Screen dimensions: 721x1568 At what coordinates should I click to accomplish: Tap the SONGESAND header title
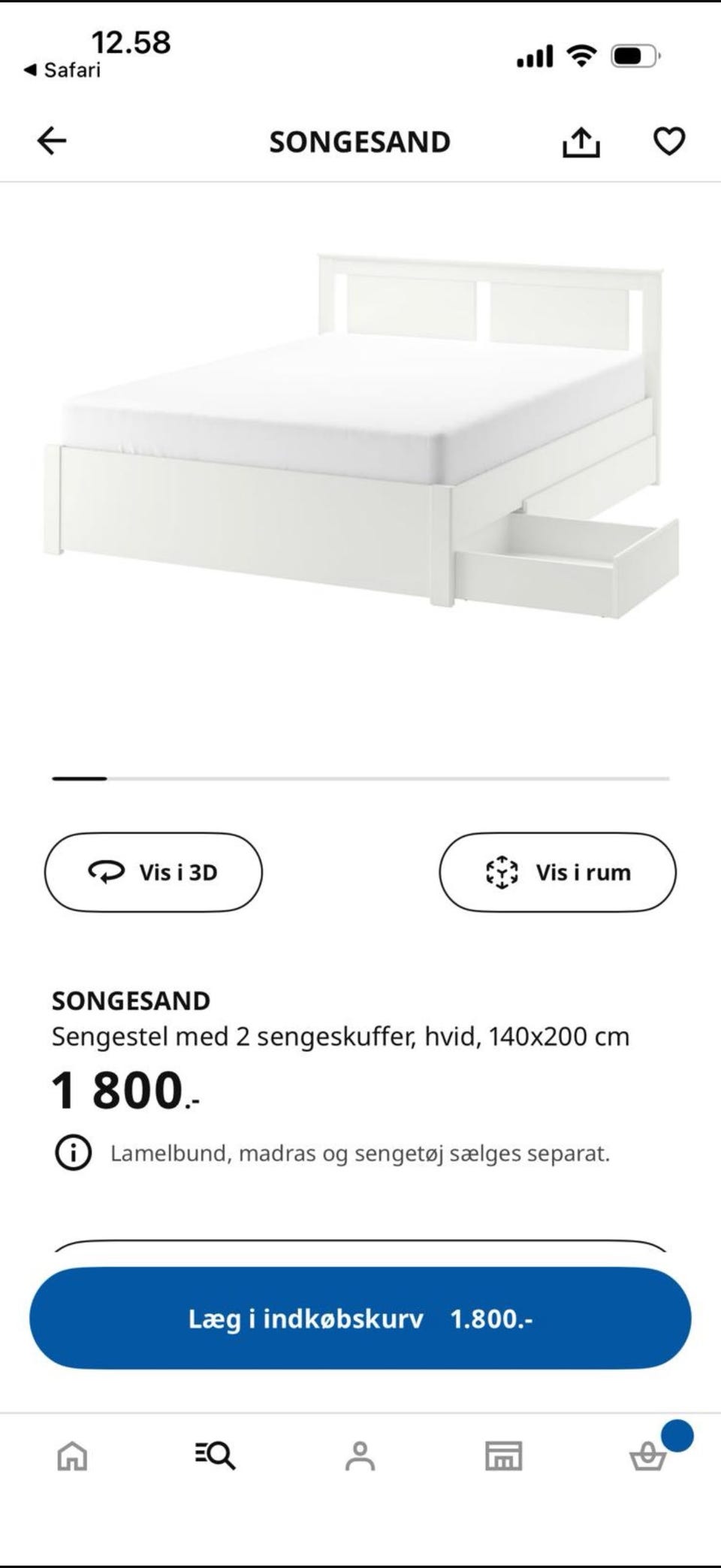360,141
